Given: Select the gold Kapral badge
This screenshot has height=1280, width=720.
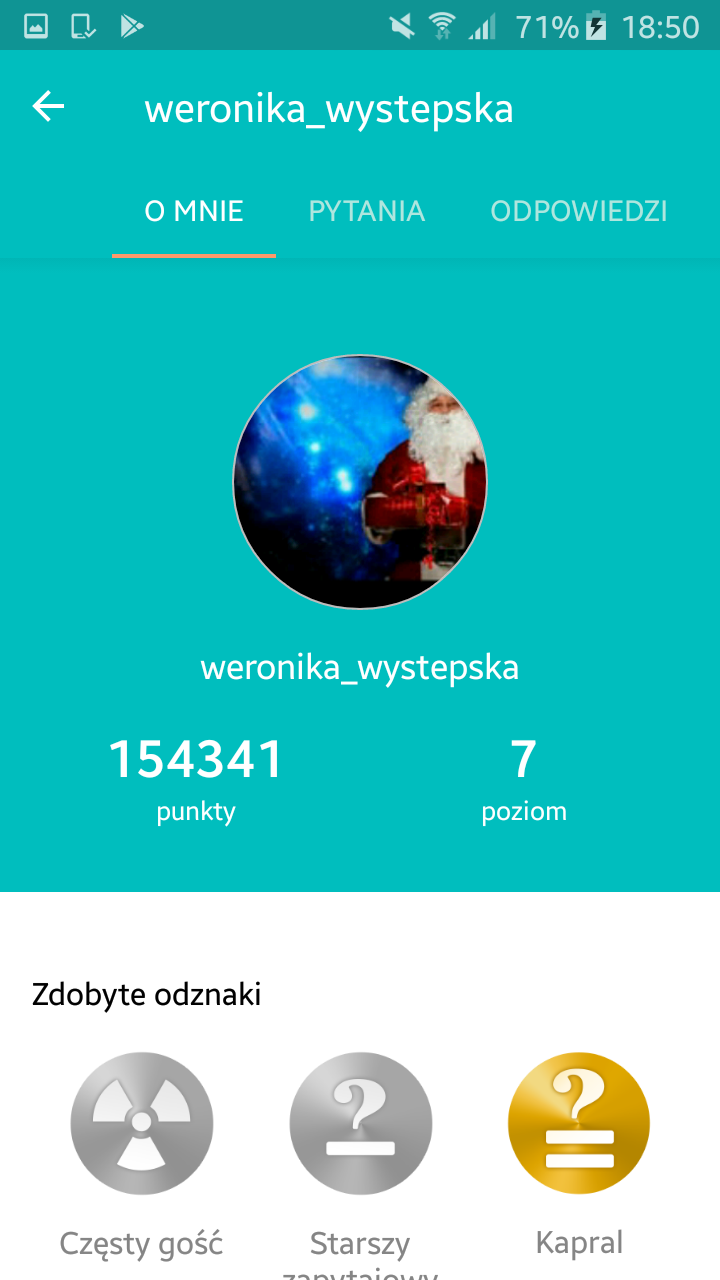Looking at the screenshot, I should pyautogui.click(x=579, y=1124).
